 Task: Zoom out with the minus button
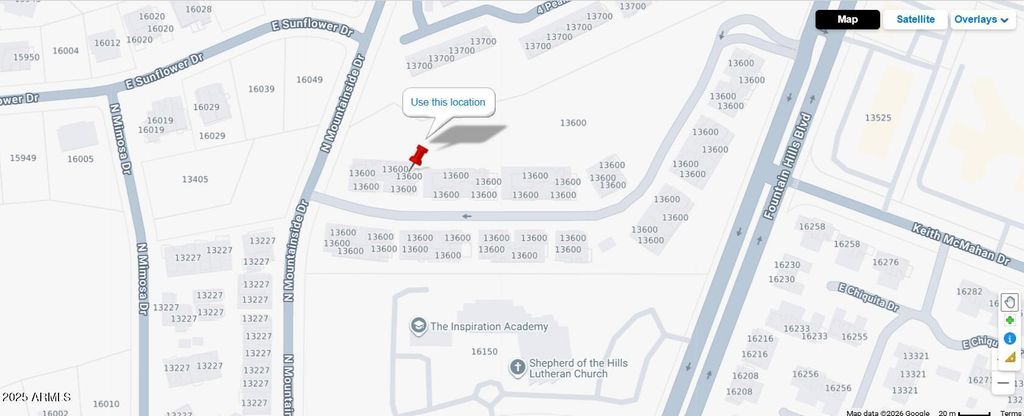pyautogui.click(x=1003, y=382)
